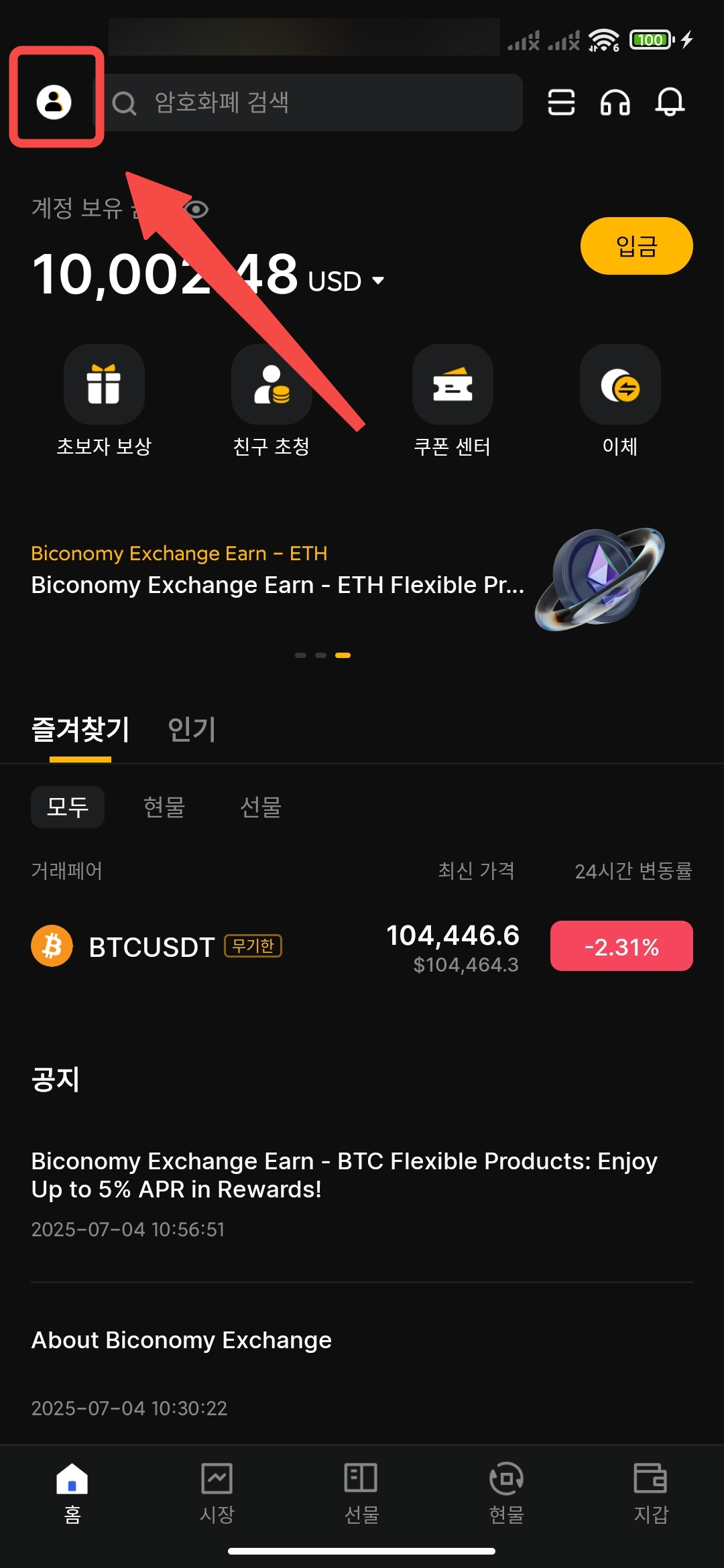Open customer support headset icon

pos(615,103)
